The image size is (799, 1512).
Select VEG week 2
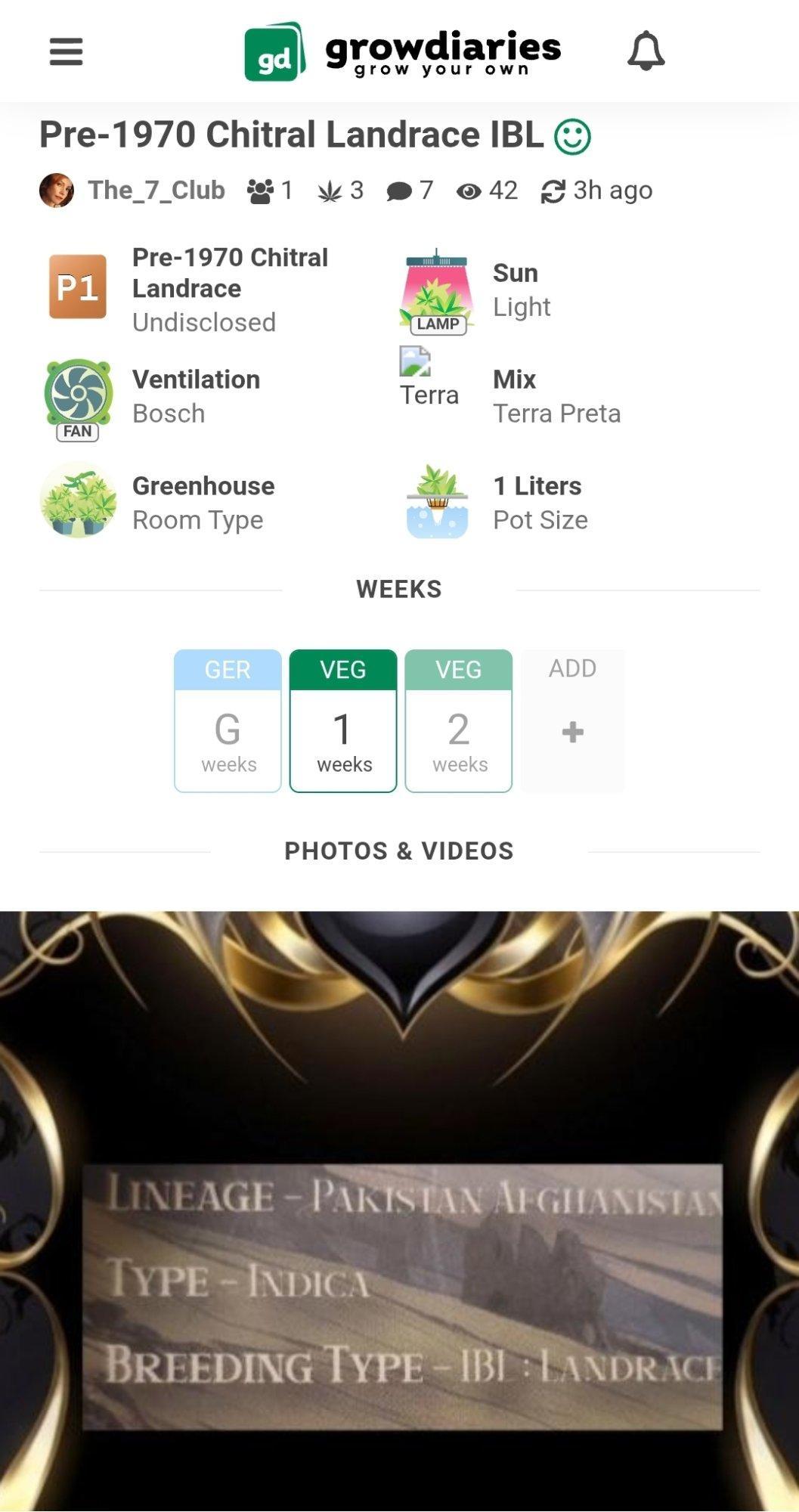click(x=459, y=720)
